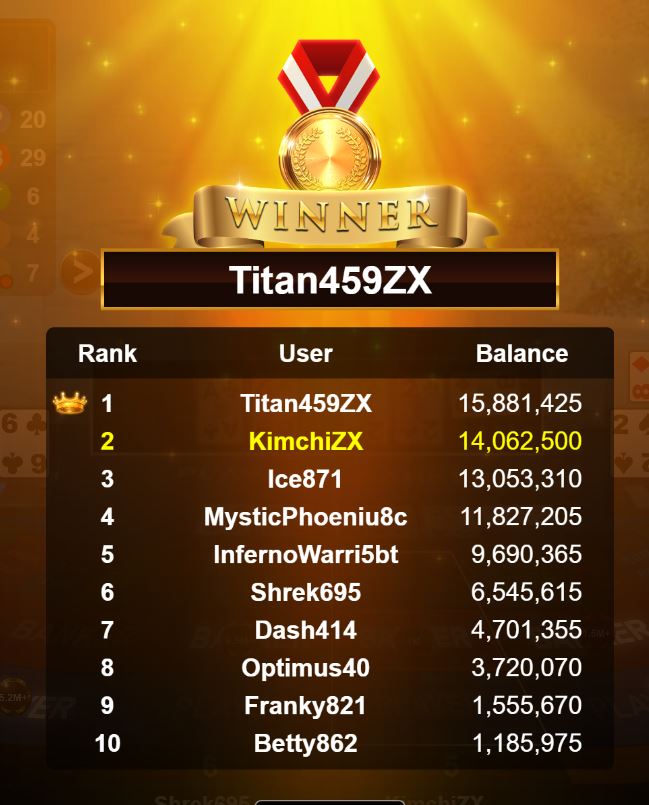Image resolution: width=649 pixels, height=805 pixels.
Task: Tap the orange arrow button beside the winner banner
Action: coord(80,271)
